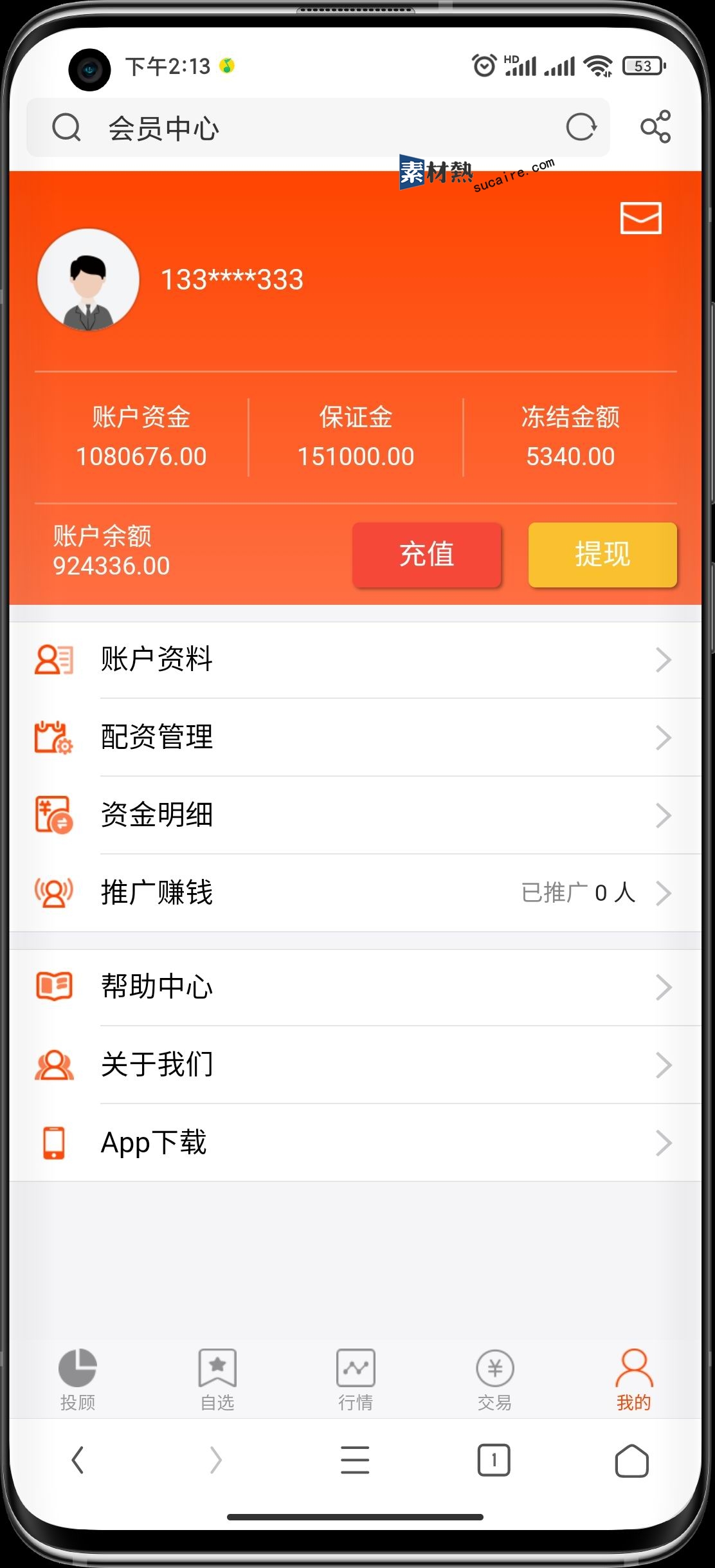Screen dimensions: 715x1568
Task: Open 账户资料 account info
Action: click(x=355, y=660)
